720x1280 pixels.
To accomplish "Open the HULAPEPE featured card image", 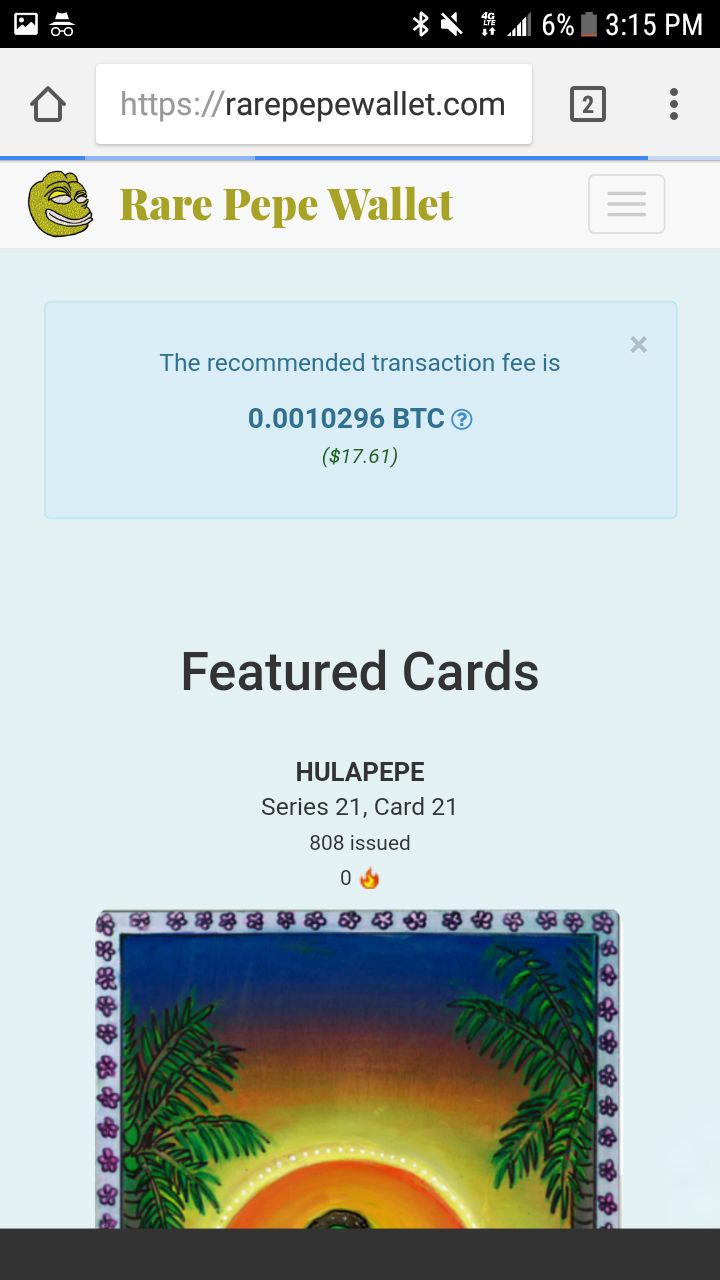I will coord(358,1068).
